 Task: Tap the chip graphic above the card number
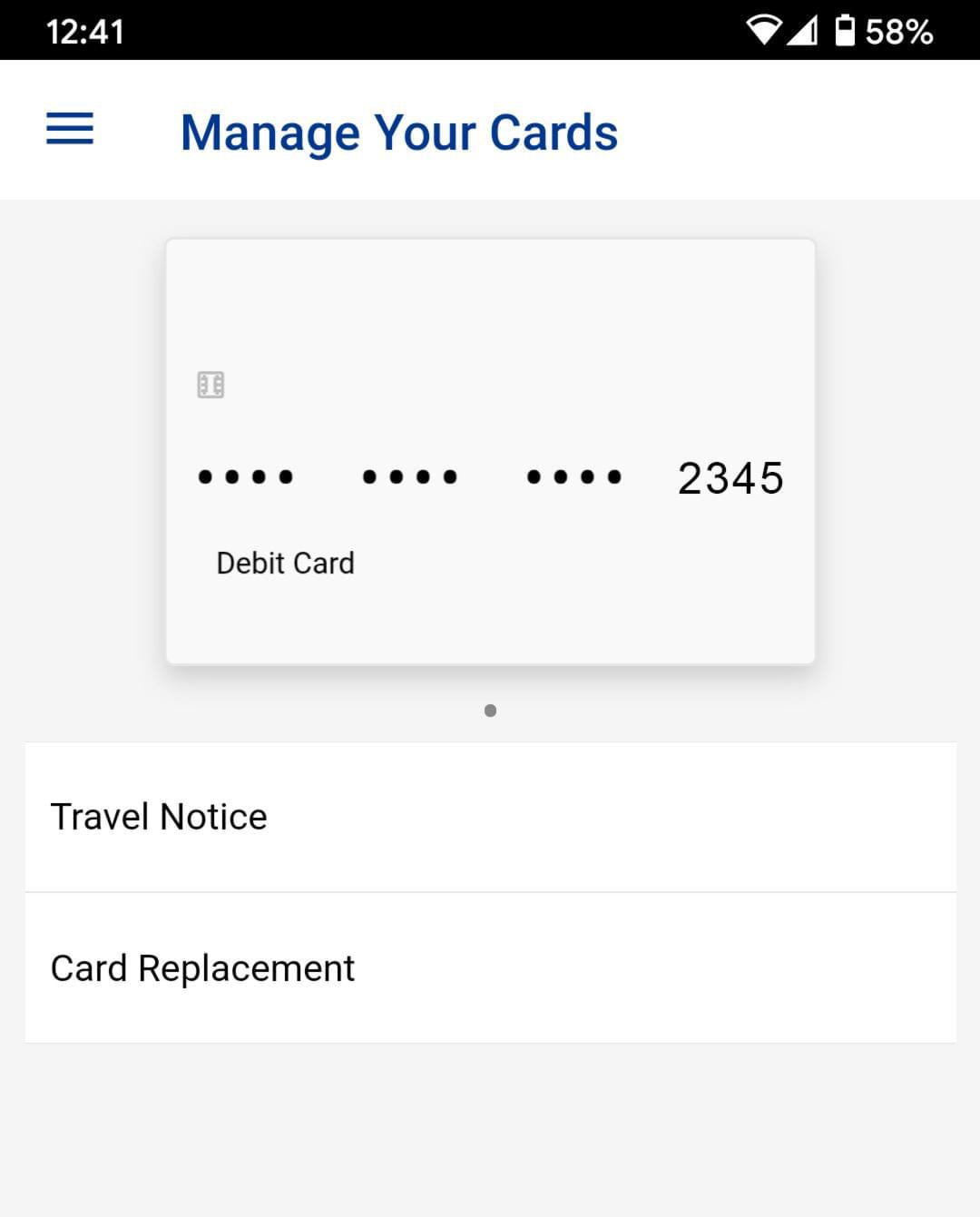(x=210, y=385)
